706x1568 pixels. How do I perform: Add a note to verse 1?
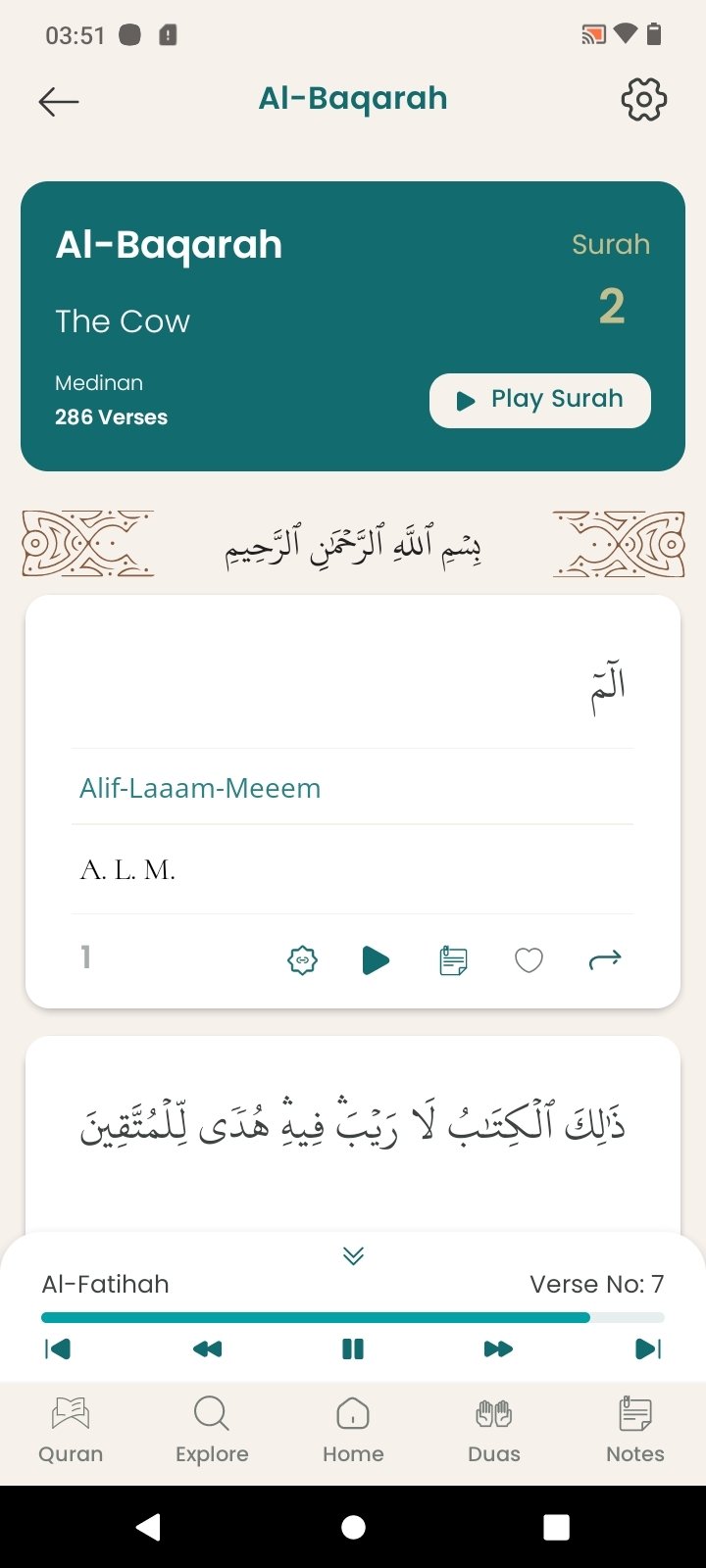click(x=453, y=960)
